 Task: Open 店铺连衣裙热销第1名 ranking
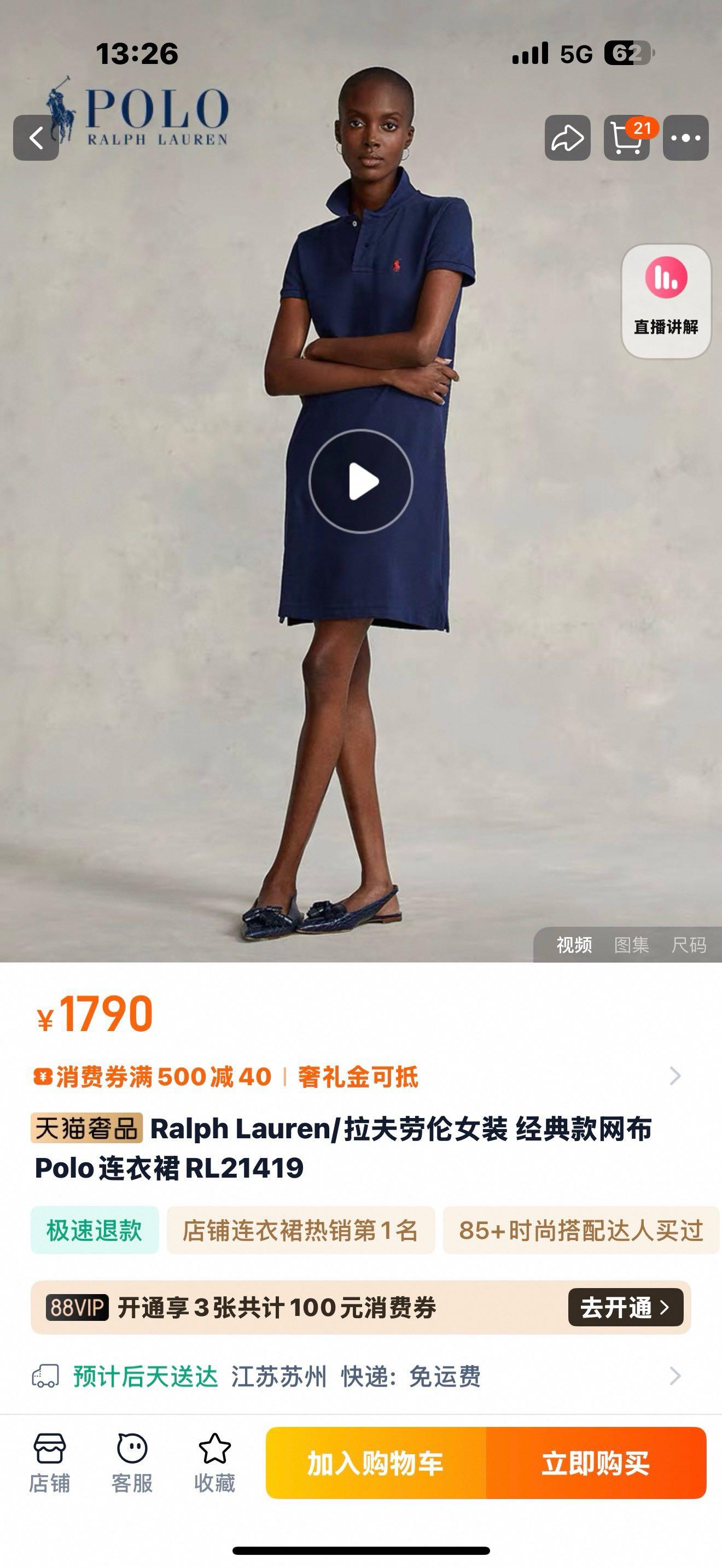point(301,1230)
